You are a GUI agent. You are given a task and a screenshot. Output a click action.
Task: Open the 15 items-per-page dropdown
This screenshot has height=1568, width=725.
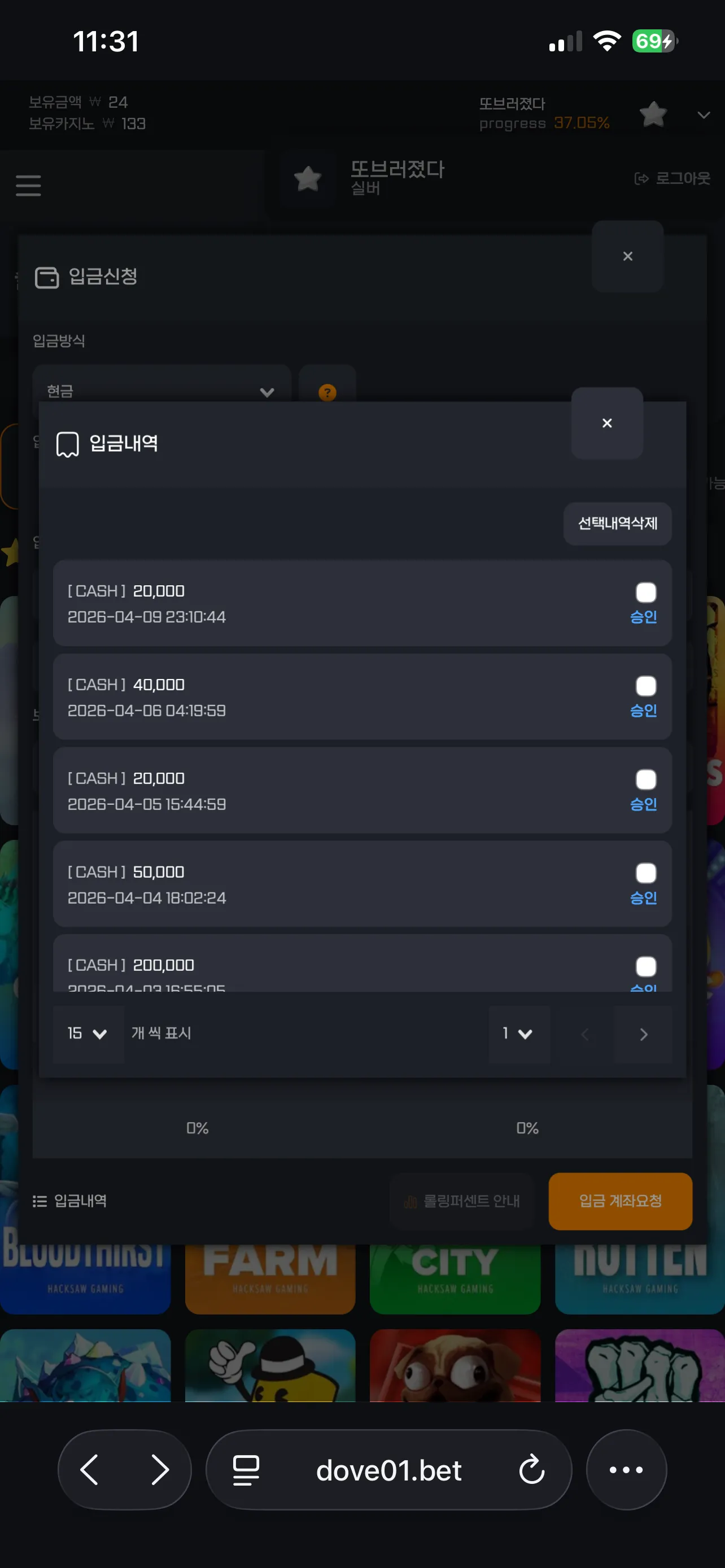click(88, 1034)
